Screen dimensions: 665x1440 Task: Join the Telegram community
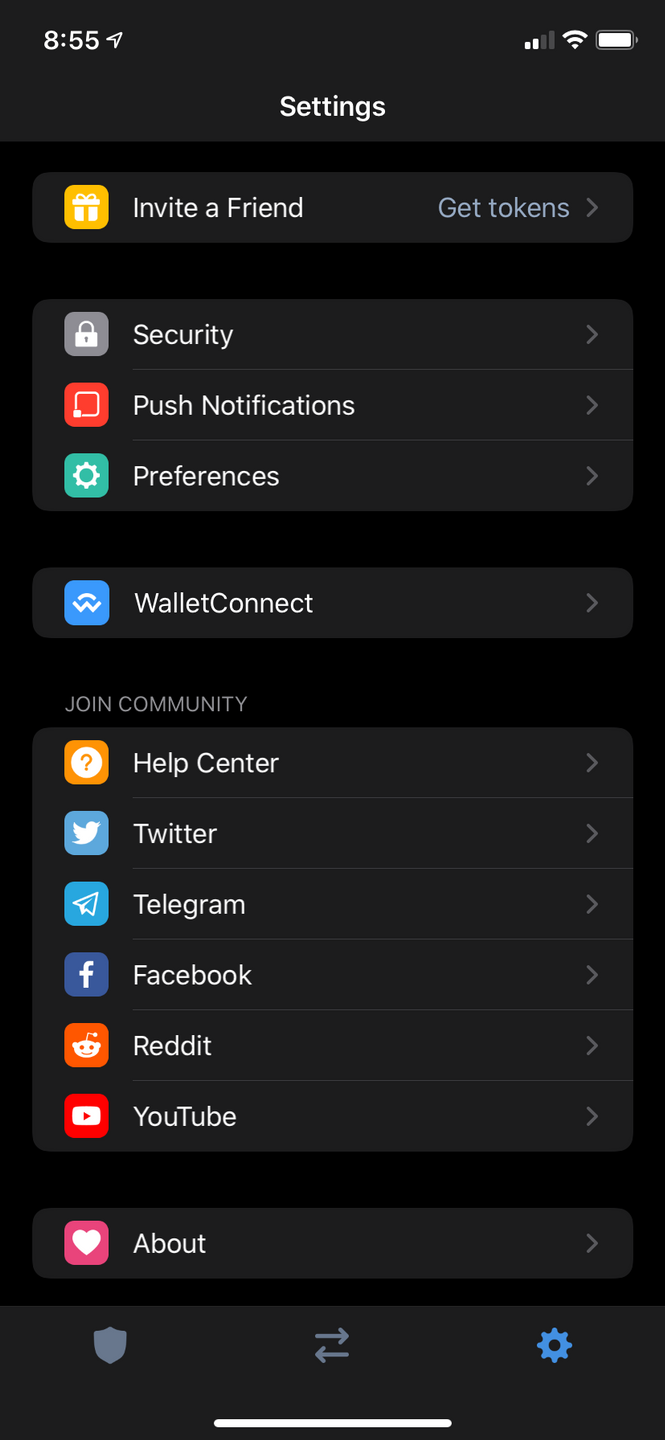(332, 905)
